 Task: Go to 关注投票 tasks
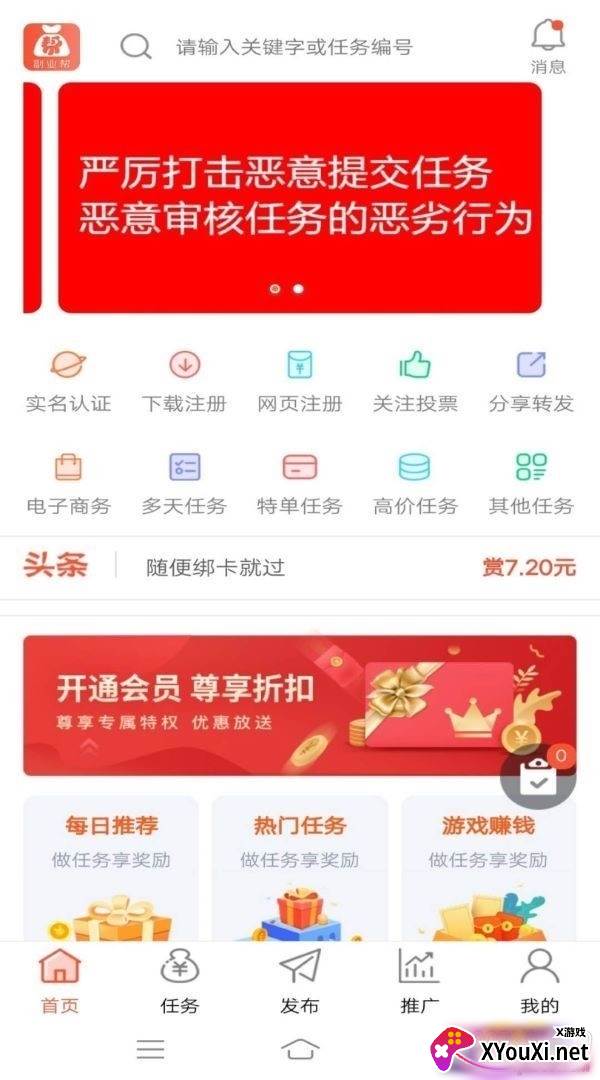tap(415, 381)
